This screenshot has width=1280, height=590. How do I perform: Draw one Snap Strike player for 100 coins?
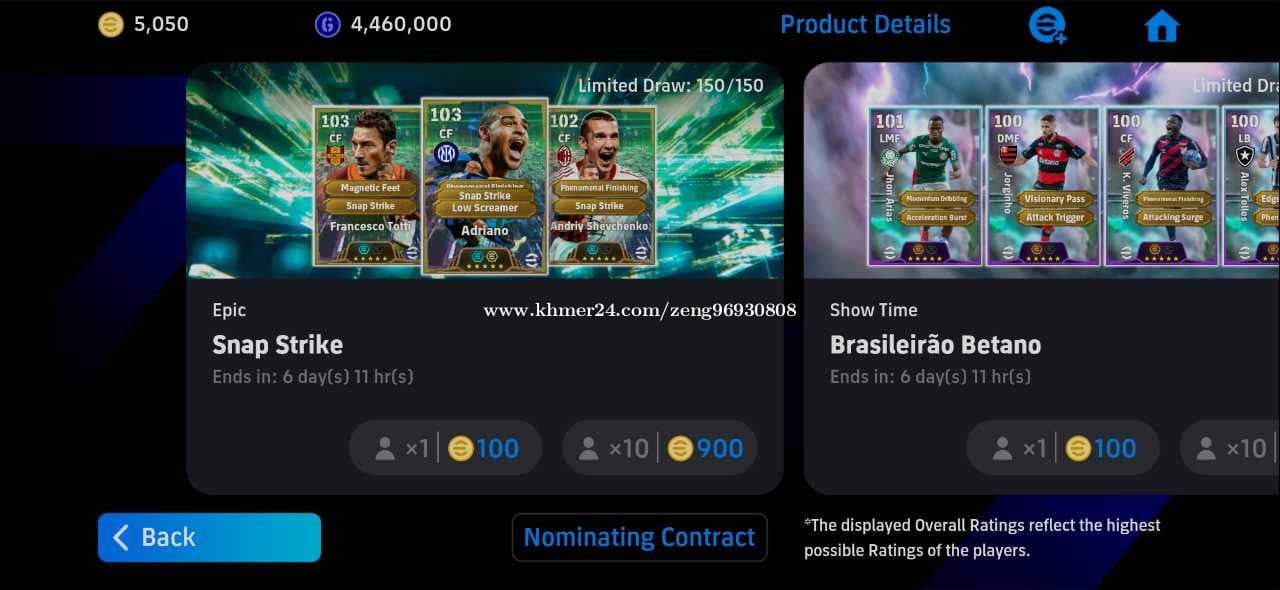click(x=445, y=448)
